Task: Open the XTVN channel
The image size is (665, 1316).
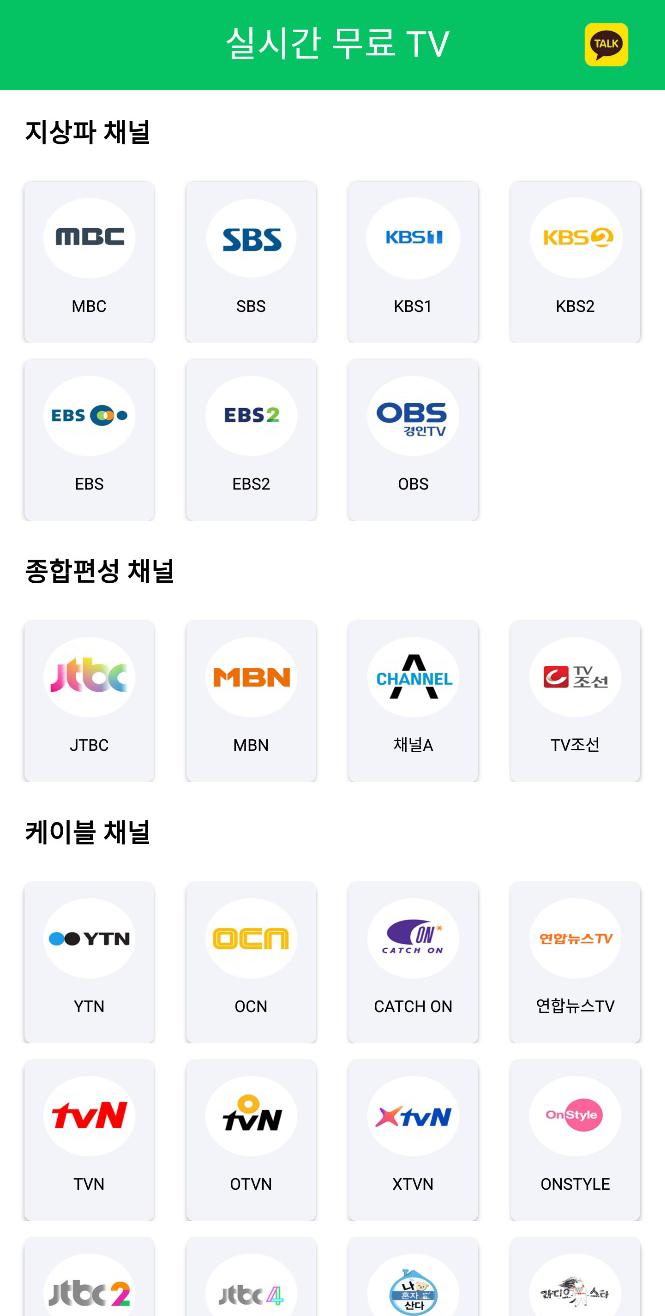Action: [413, 1139]
